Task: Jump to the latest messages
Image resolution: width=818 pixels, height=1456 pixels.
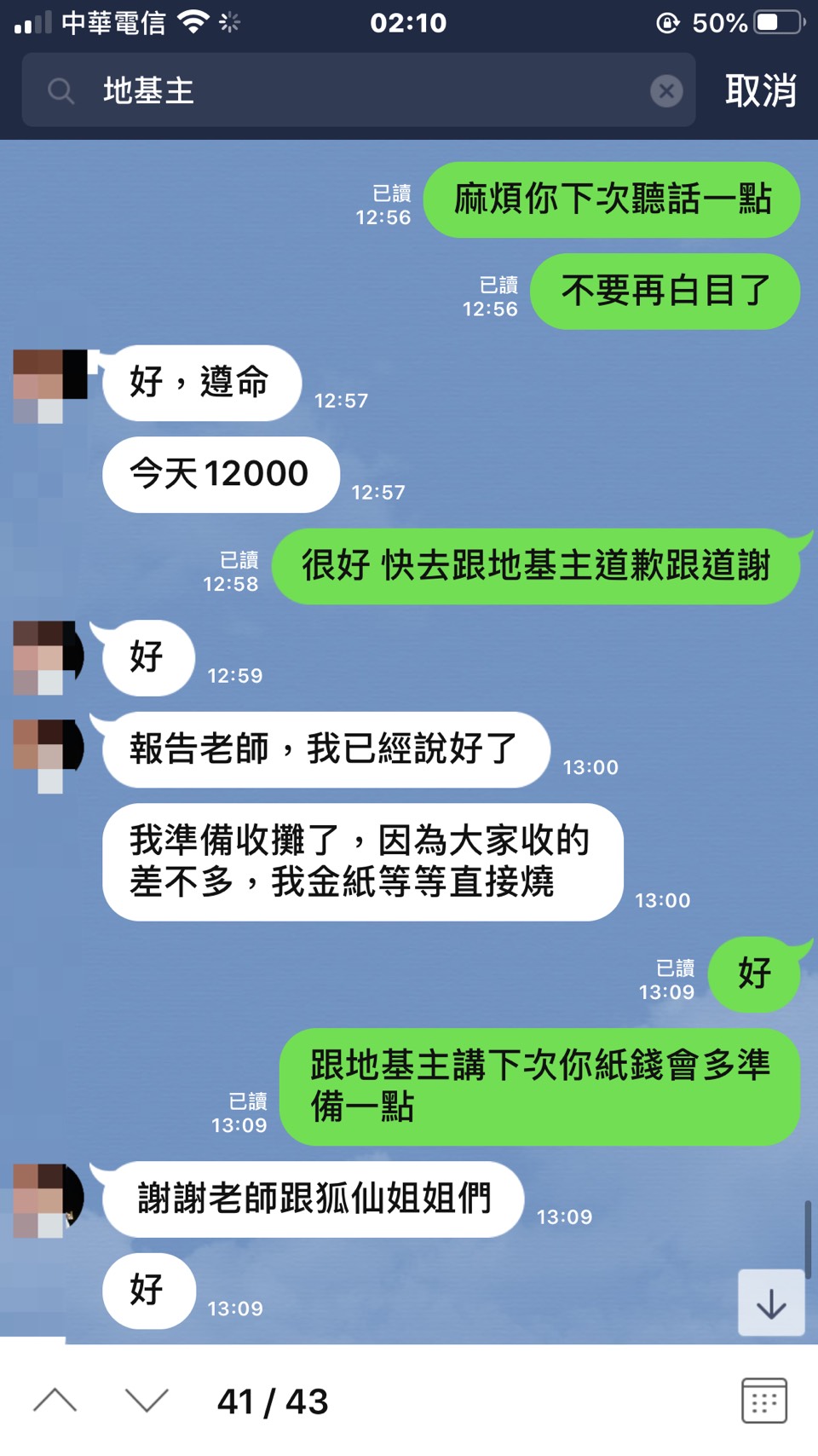Action: pos(771,1303)
